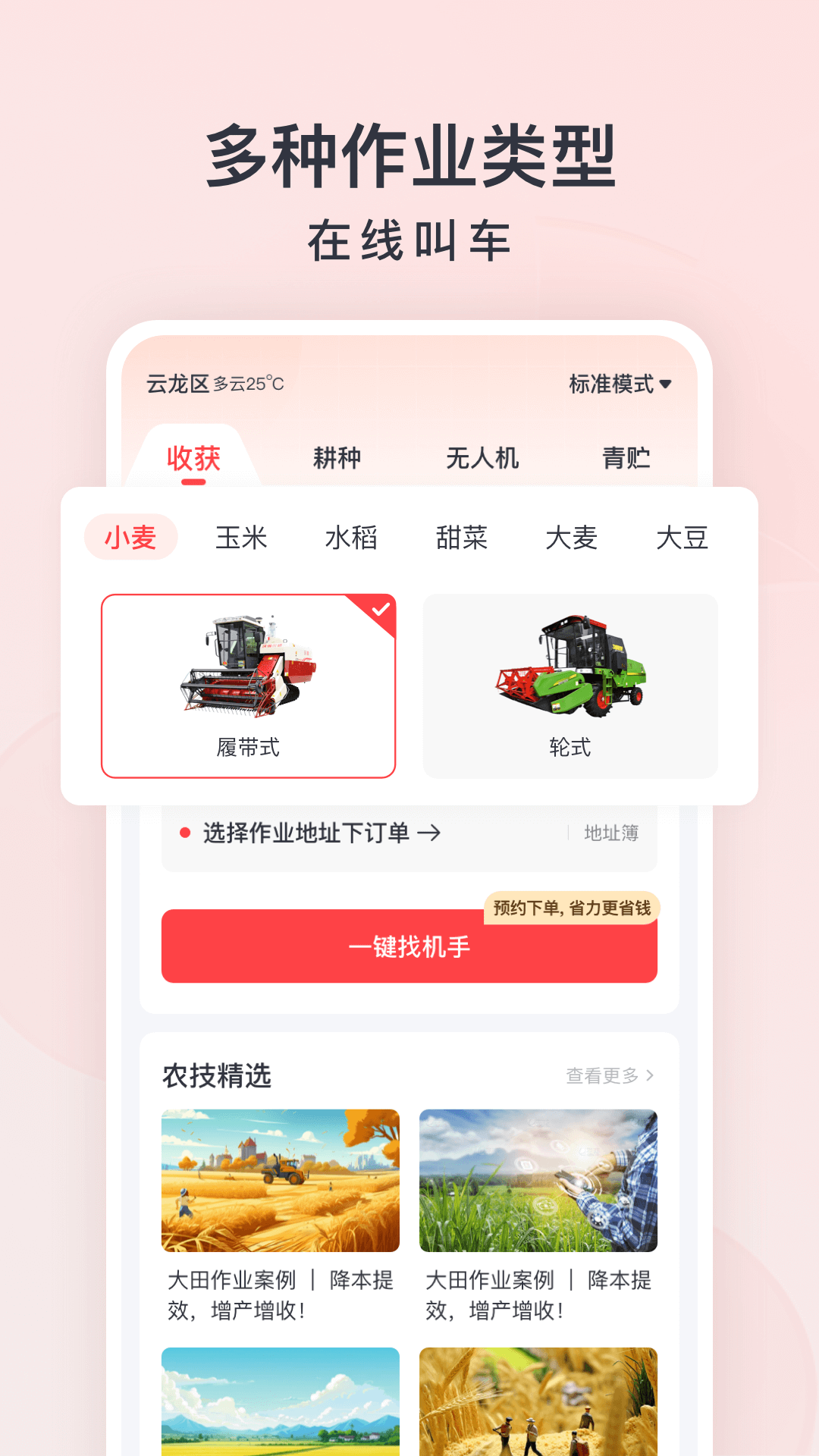Tap the red checkmark on the 履带式 card

coord(379,608)
